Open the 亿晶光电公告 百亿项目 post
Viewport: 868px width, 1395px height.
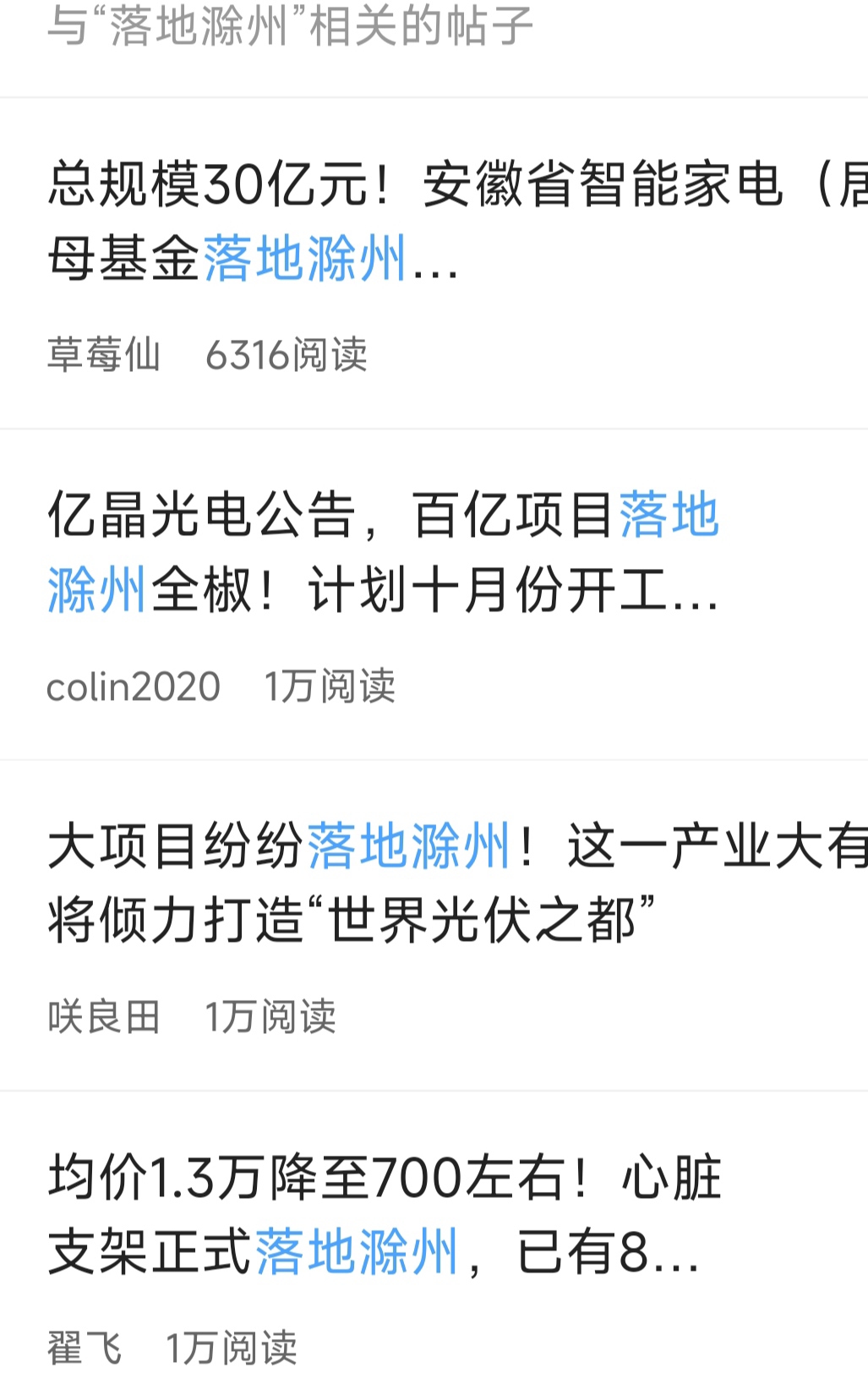pos(382,551)
